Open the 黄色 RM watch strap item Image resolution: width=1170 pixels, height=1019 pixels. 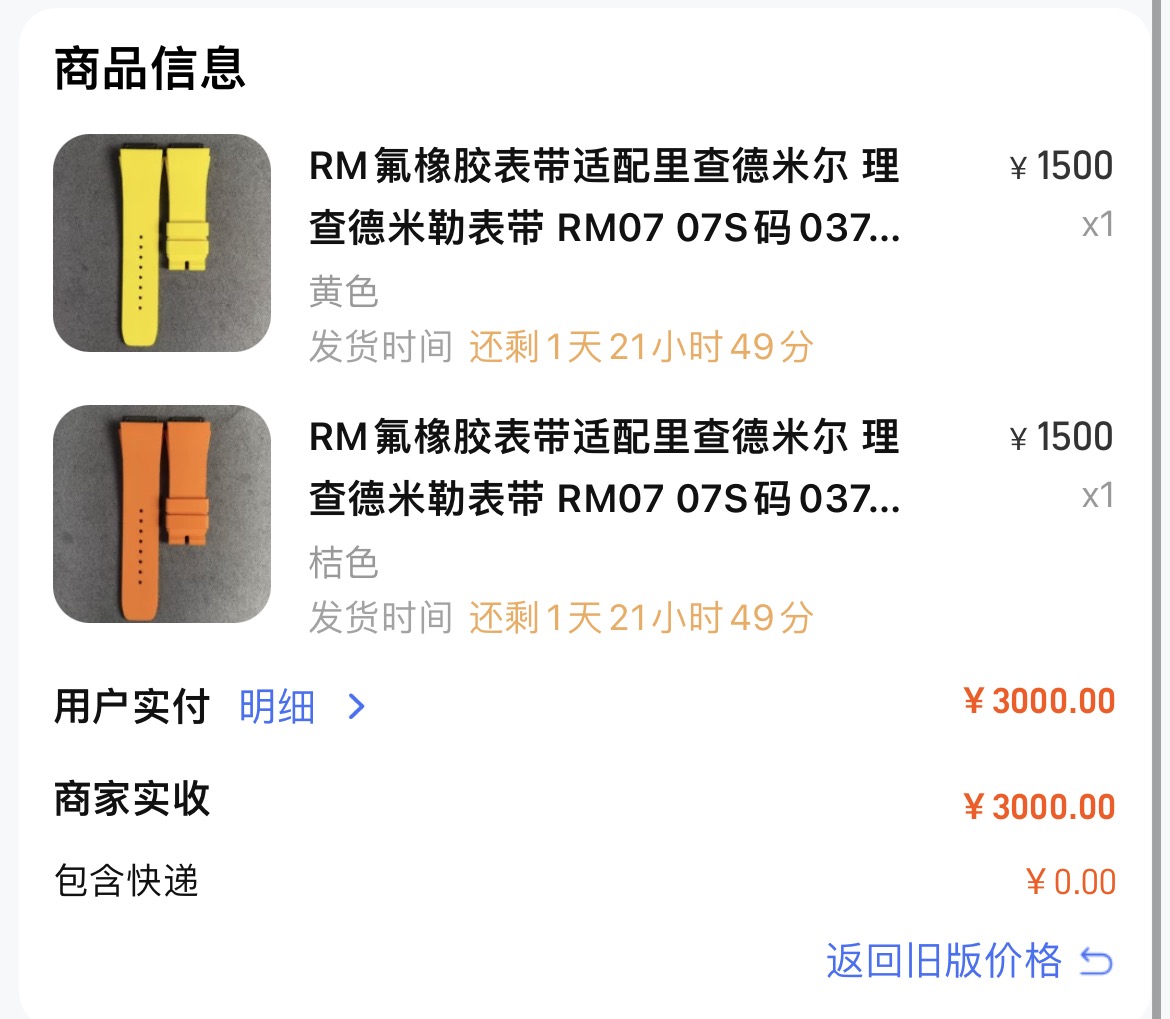click(604, 198)
